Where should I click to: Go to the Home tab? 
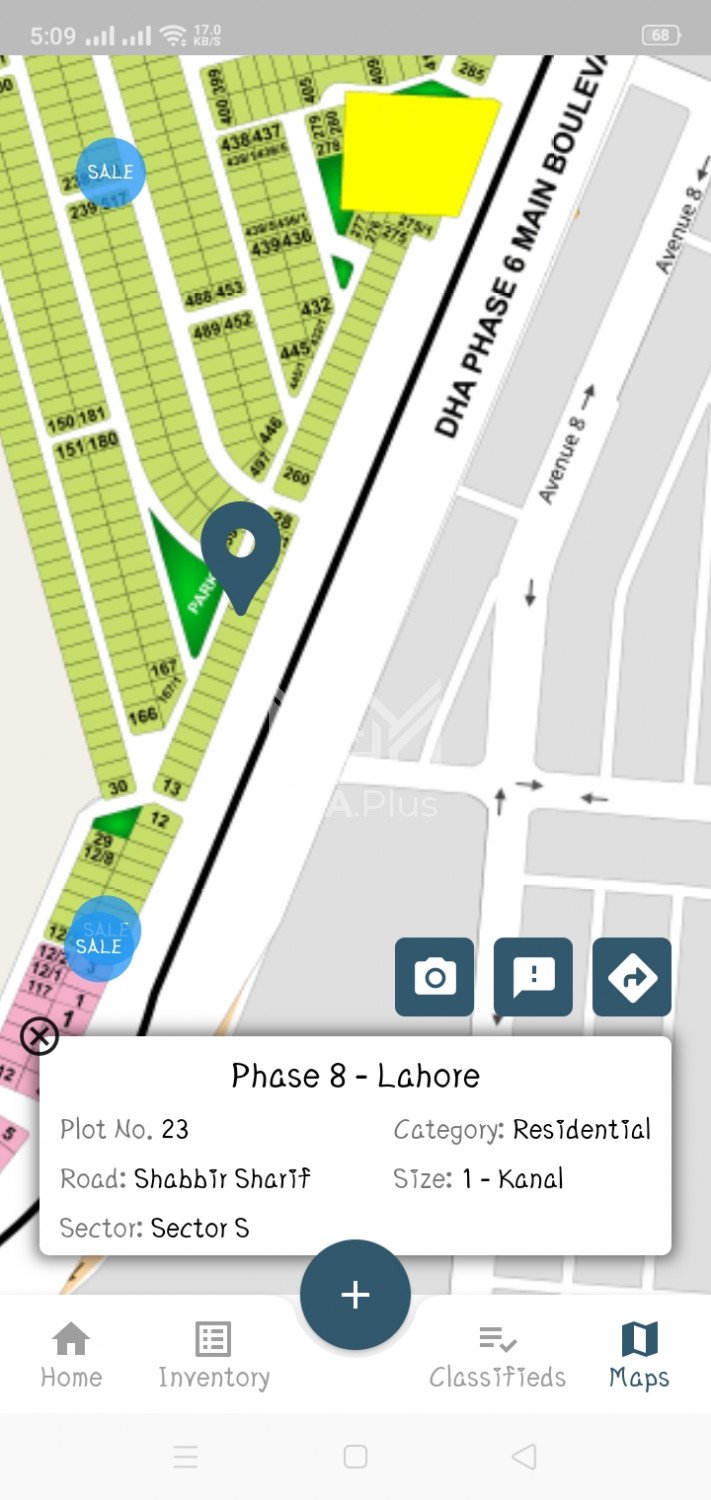click(x=71, y=1356)
